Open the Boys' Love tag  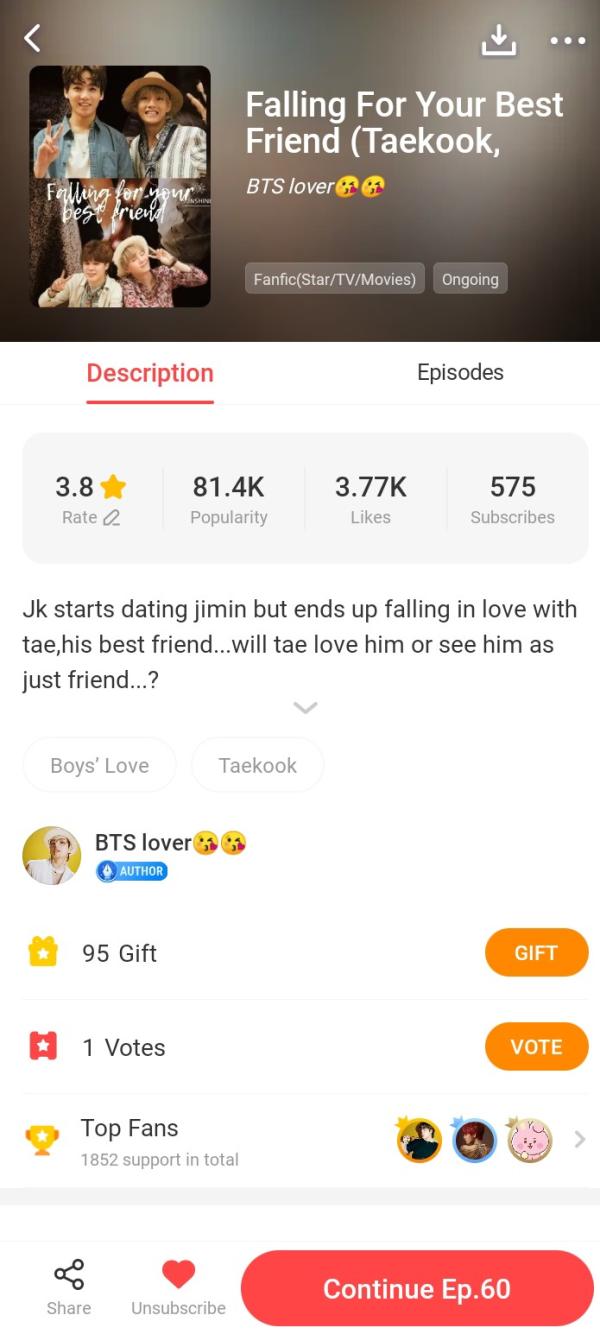tap(99, 765)
